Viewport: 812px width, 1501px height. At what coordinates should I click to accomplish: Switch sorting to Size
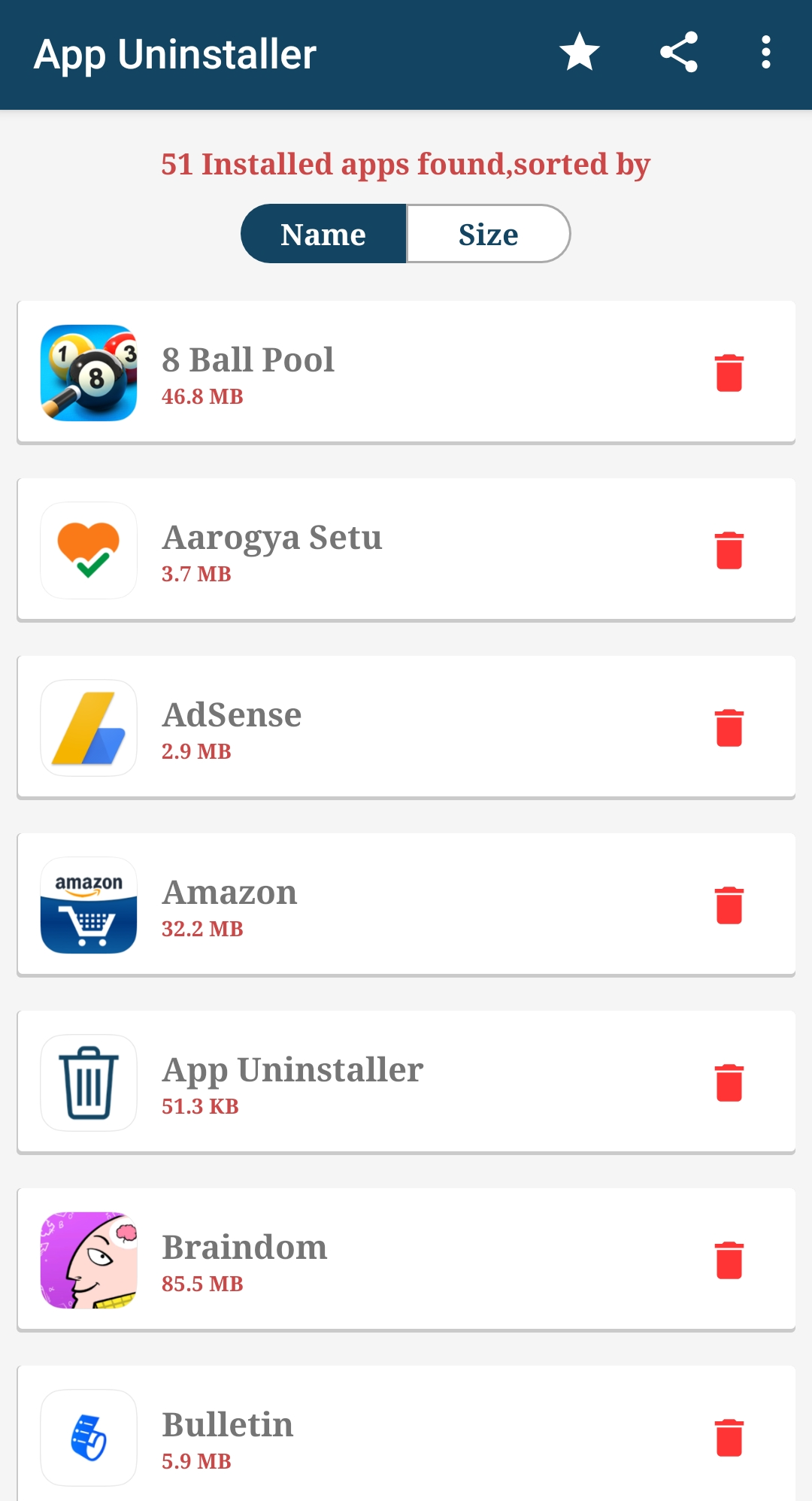click(488, 235)
